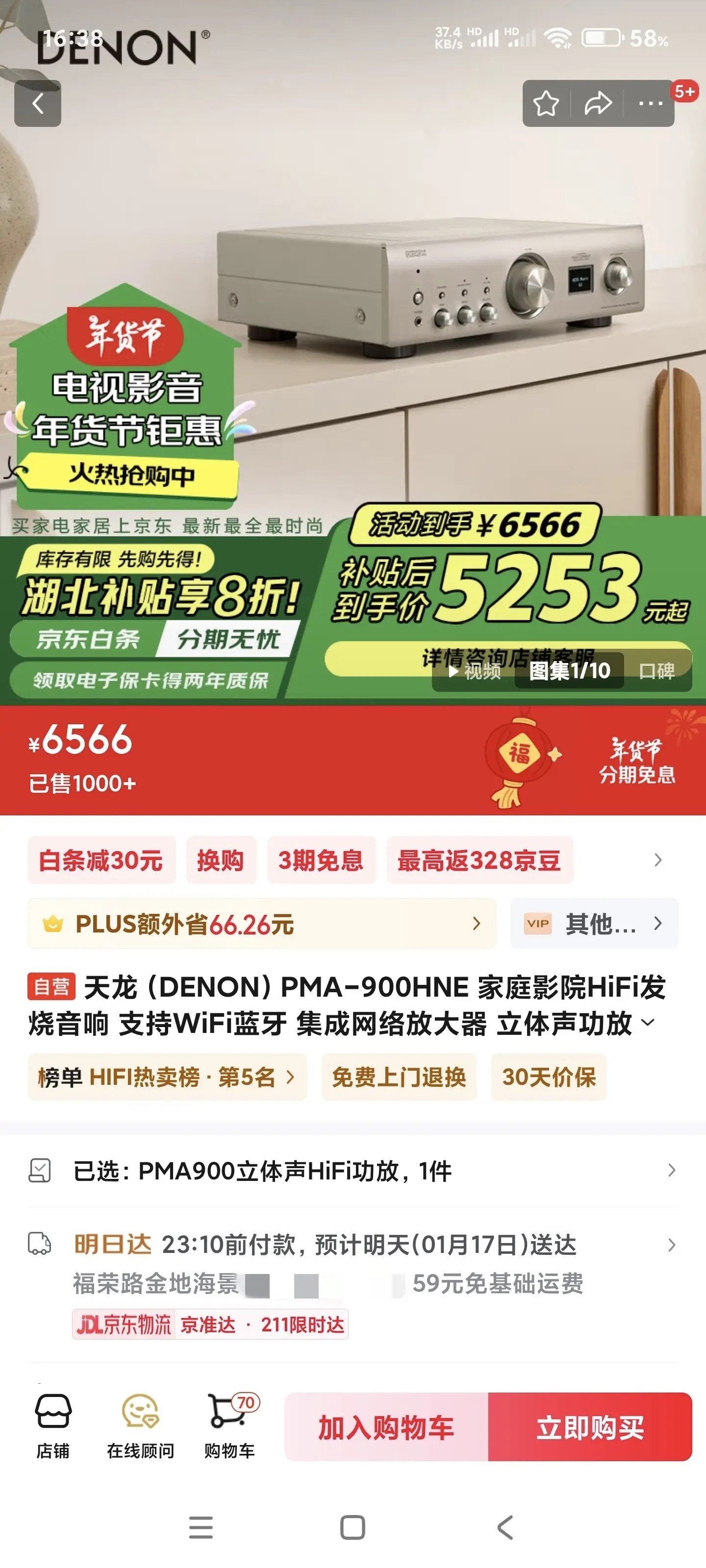The width and height of the screenshot is (706, 1568).
Task: Open the 明日达 delivery details row
Action: [353, 1245]
